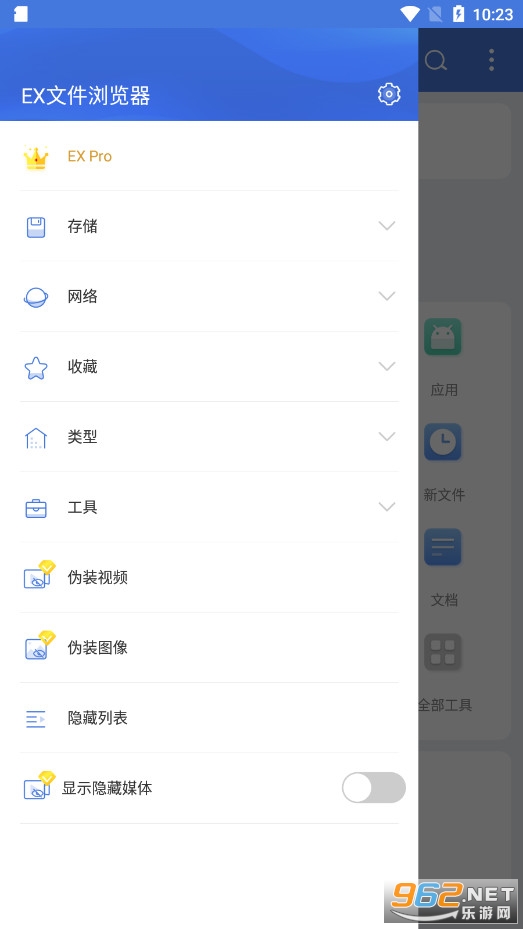The width and height of the screenshot is (523, 929).
Task: Expand the 类型 section
Action: point(209,437)
